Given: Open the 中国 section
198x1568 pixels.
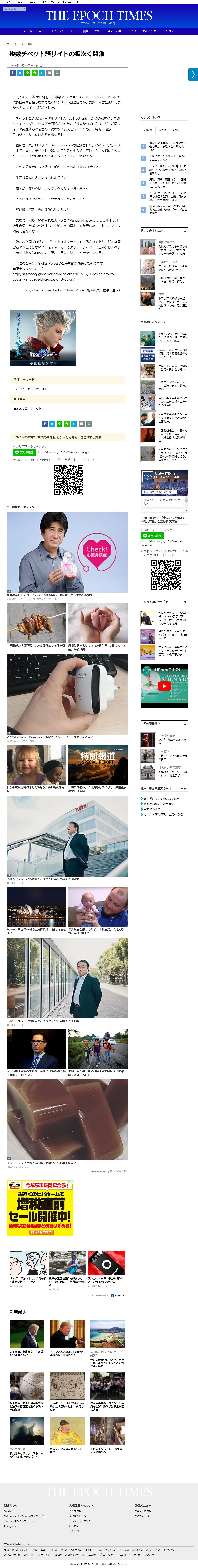Looking at the screenshot, I should tap(41, 31).
